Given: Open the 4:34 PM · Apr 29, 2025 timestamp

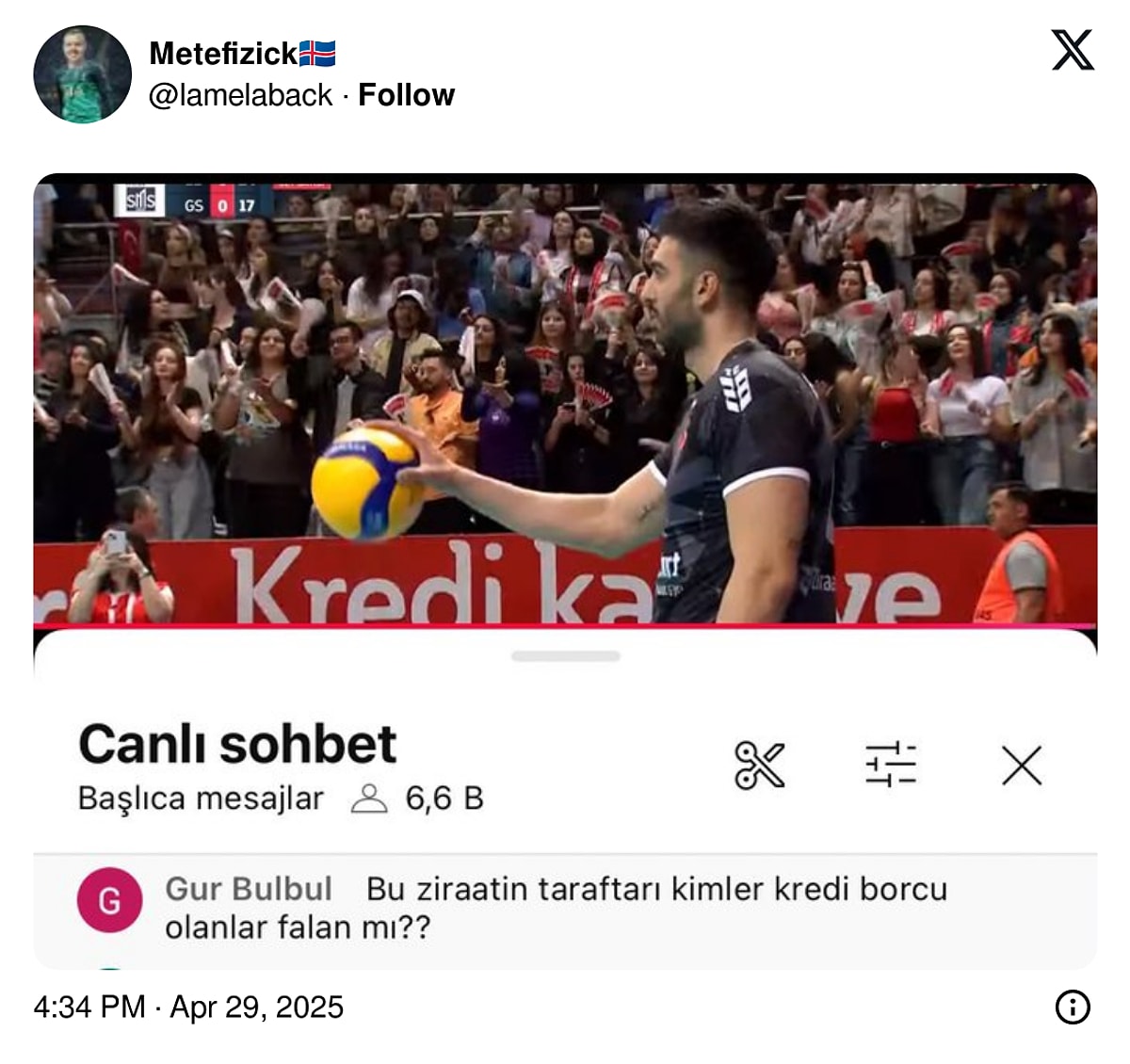Looking at the screenshot, I should point(188,1008).
